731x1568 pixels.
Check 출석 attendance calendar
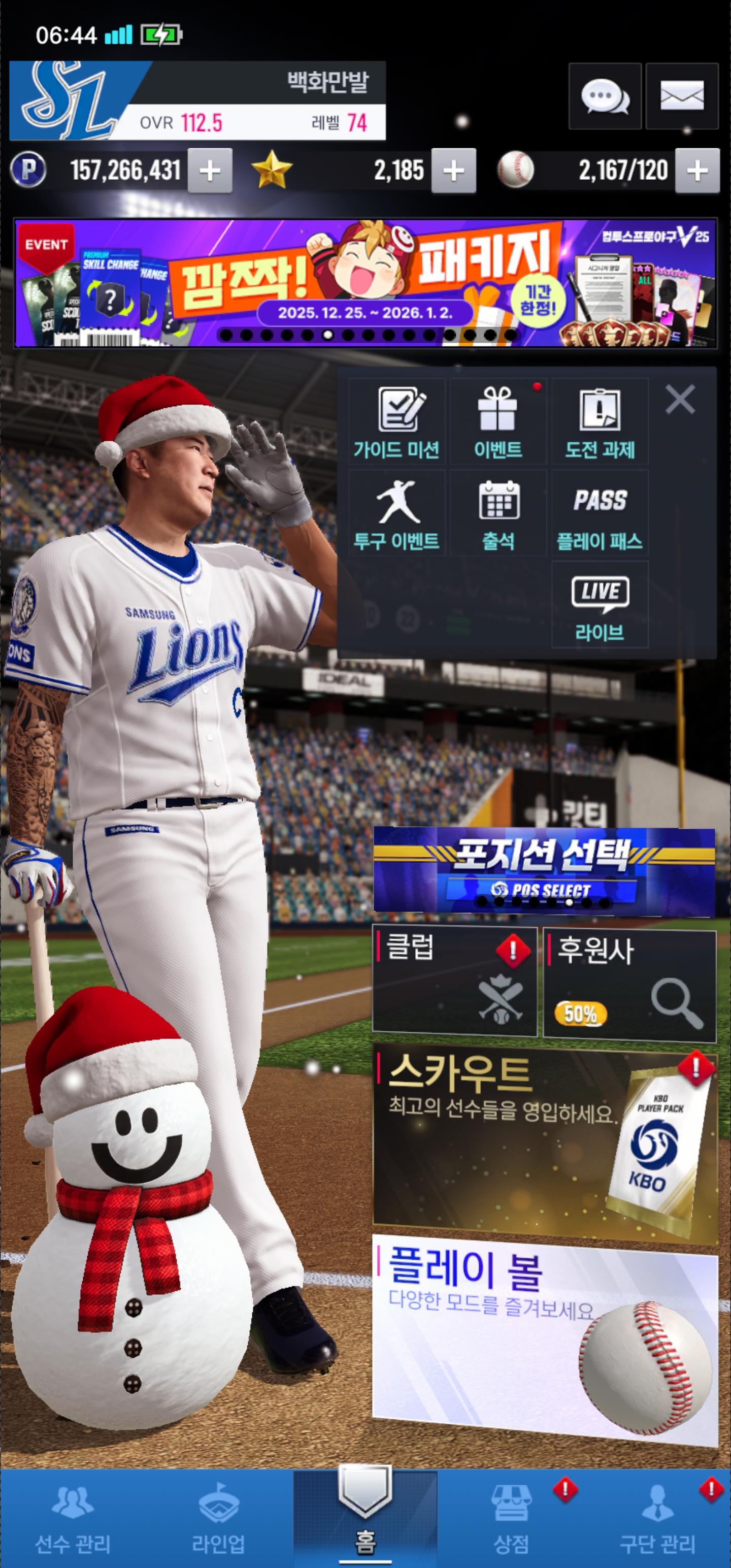click(x=498, y=514)
